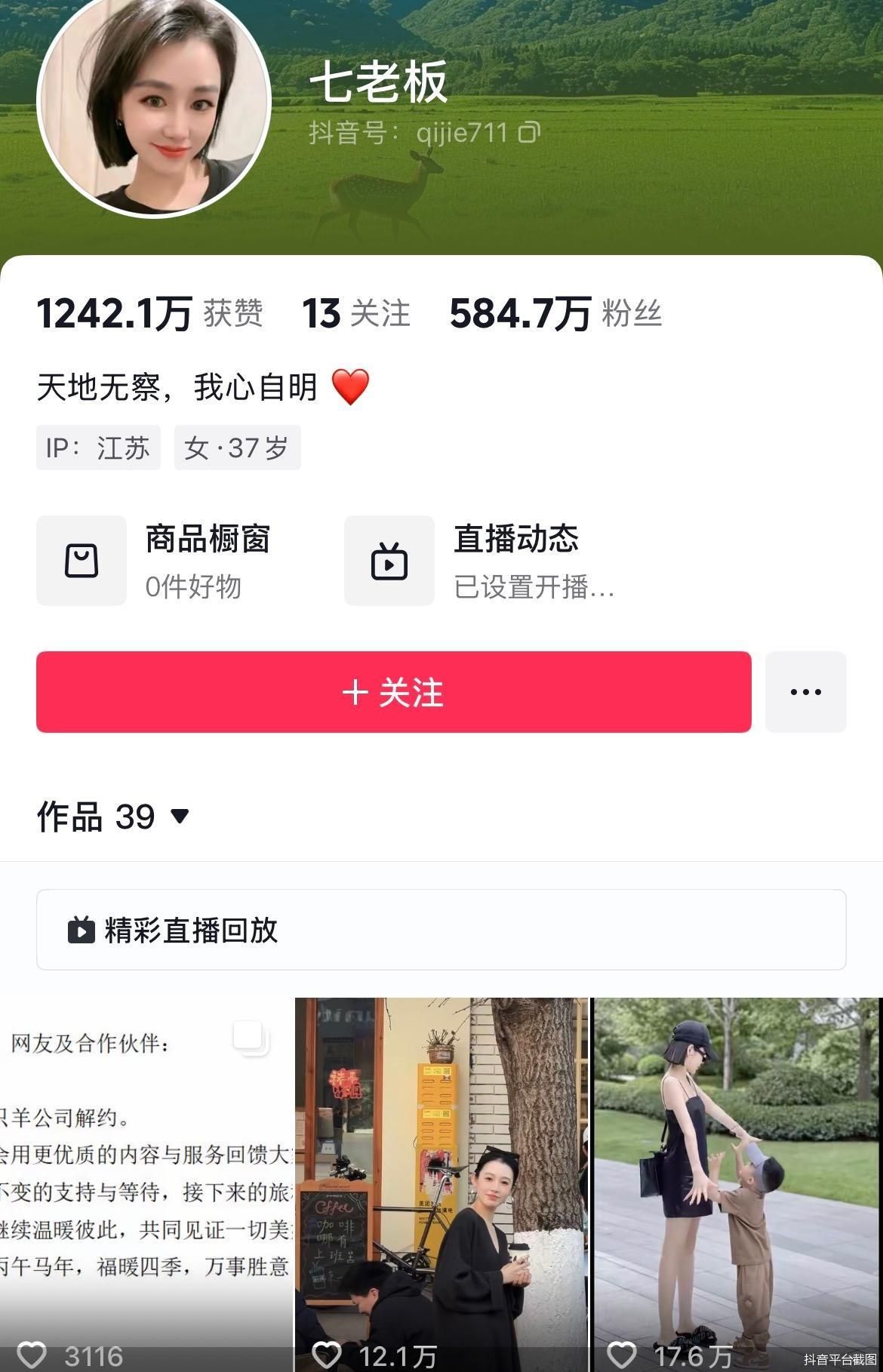Open 已设置开播 live schedule details

click(534, 589)
